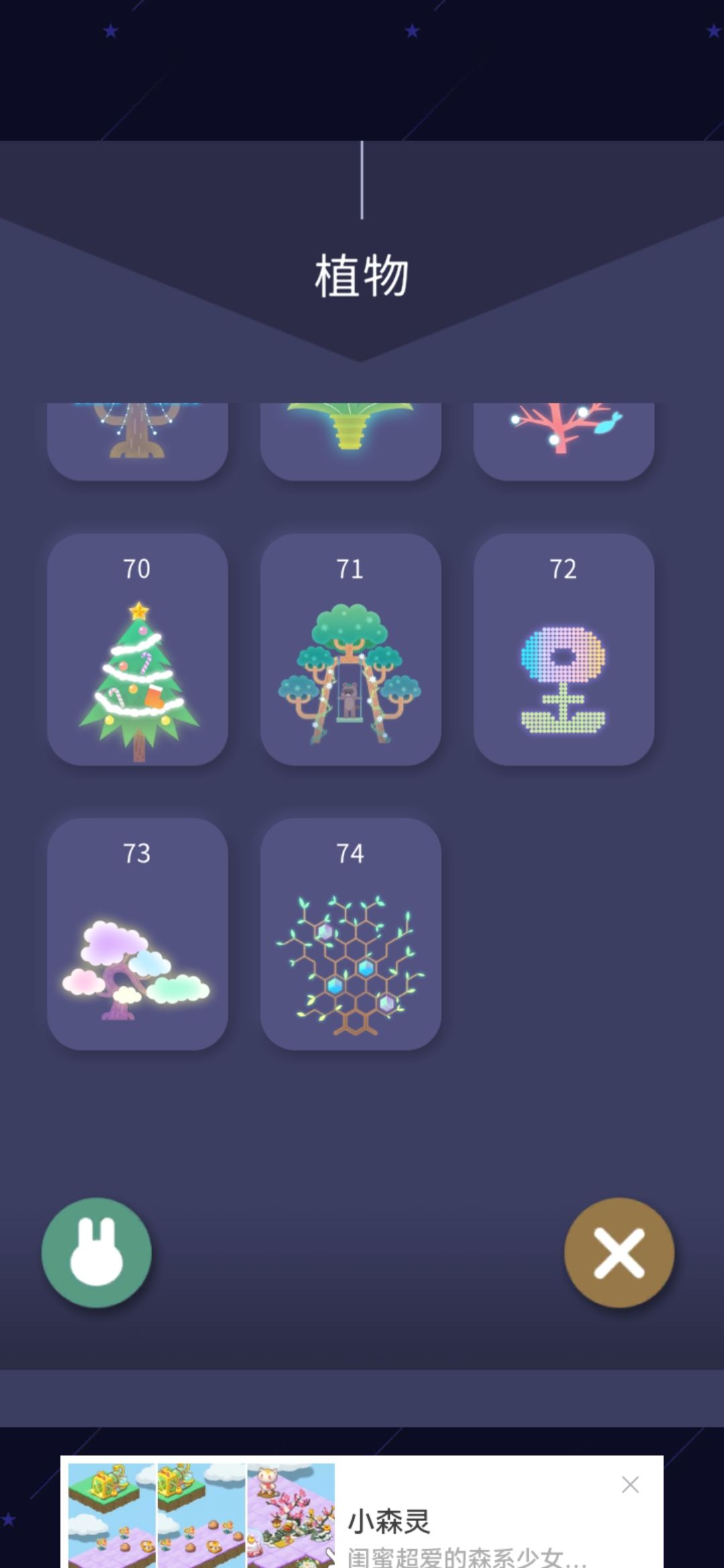Close the plant selection panel
724x1568 pixels.
click(x=619, y=1252)
